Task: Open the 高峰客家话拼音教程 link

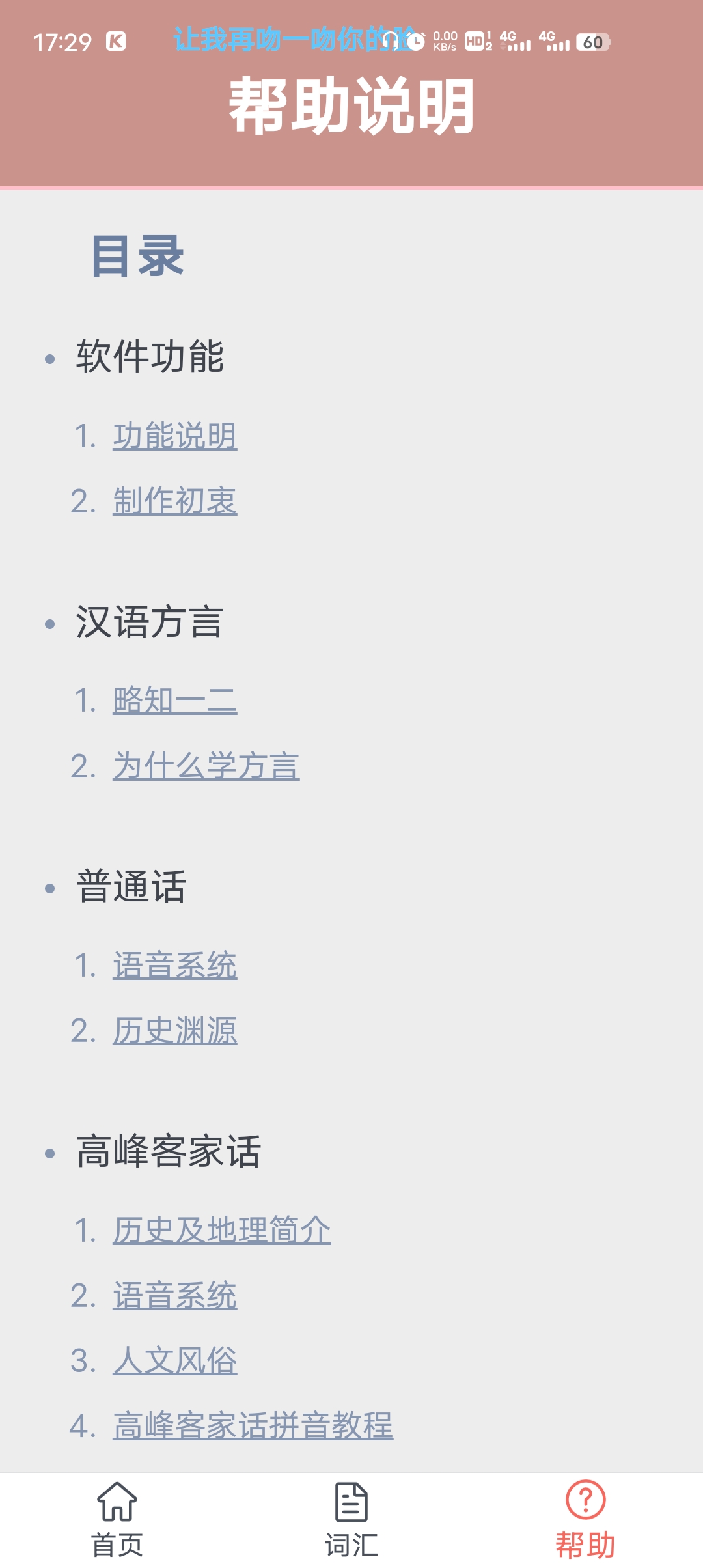Action: tap(253, 1426)
